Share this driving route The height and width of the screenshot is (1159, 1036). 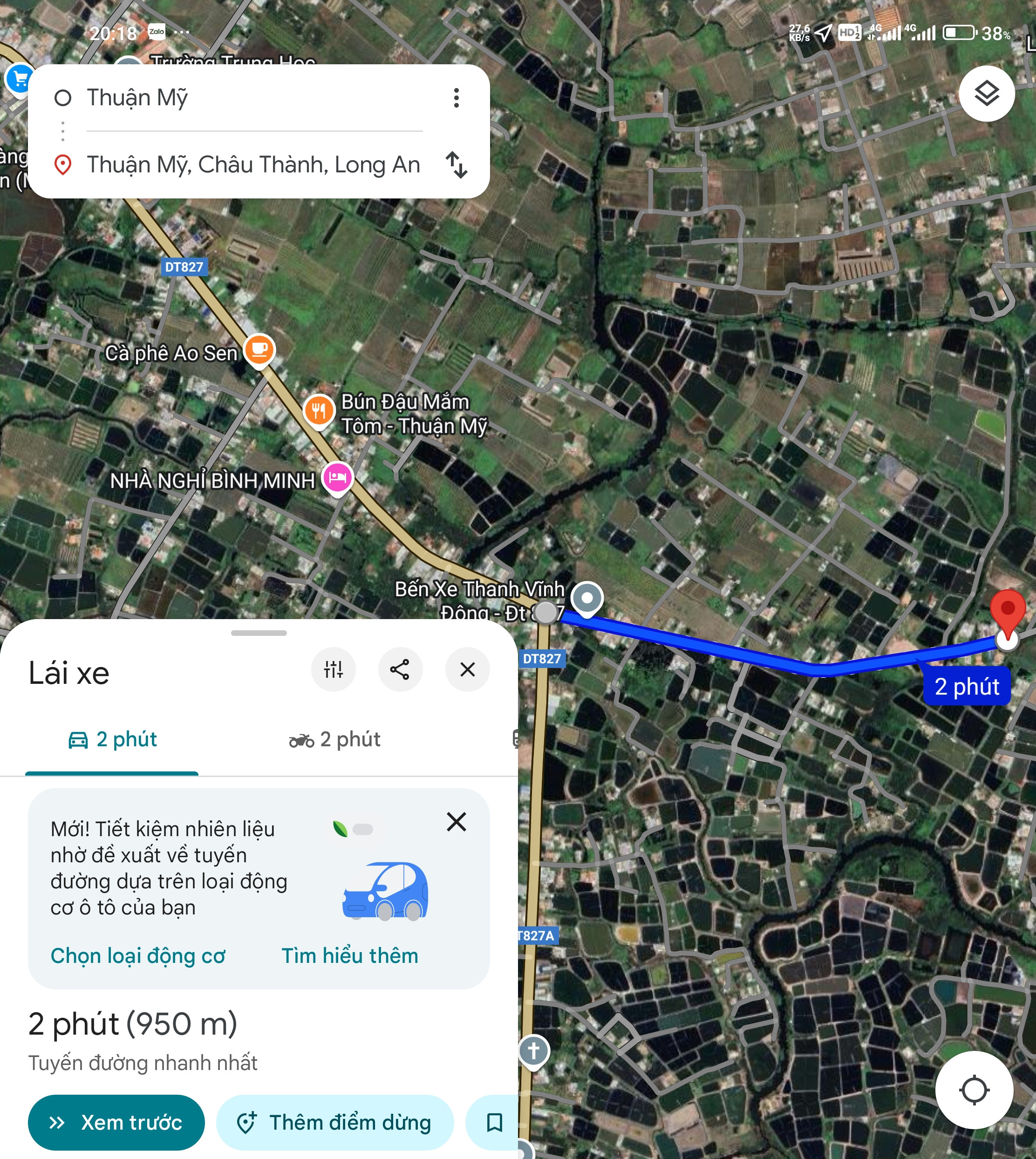coord(400,669)
